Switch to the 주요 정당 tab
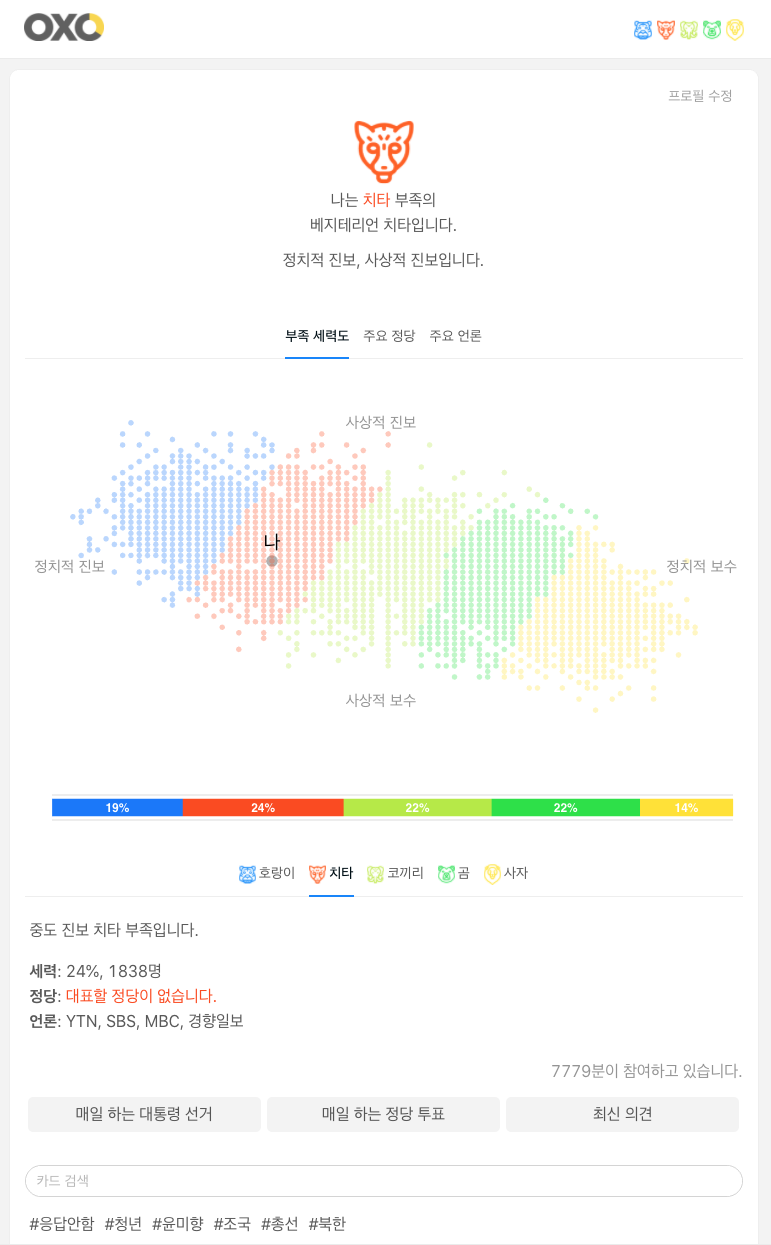Viewport: 771px width, 1245px height. coord(389,336)
